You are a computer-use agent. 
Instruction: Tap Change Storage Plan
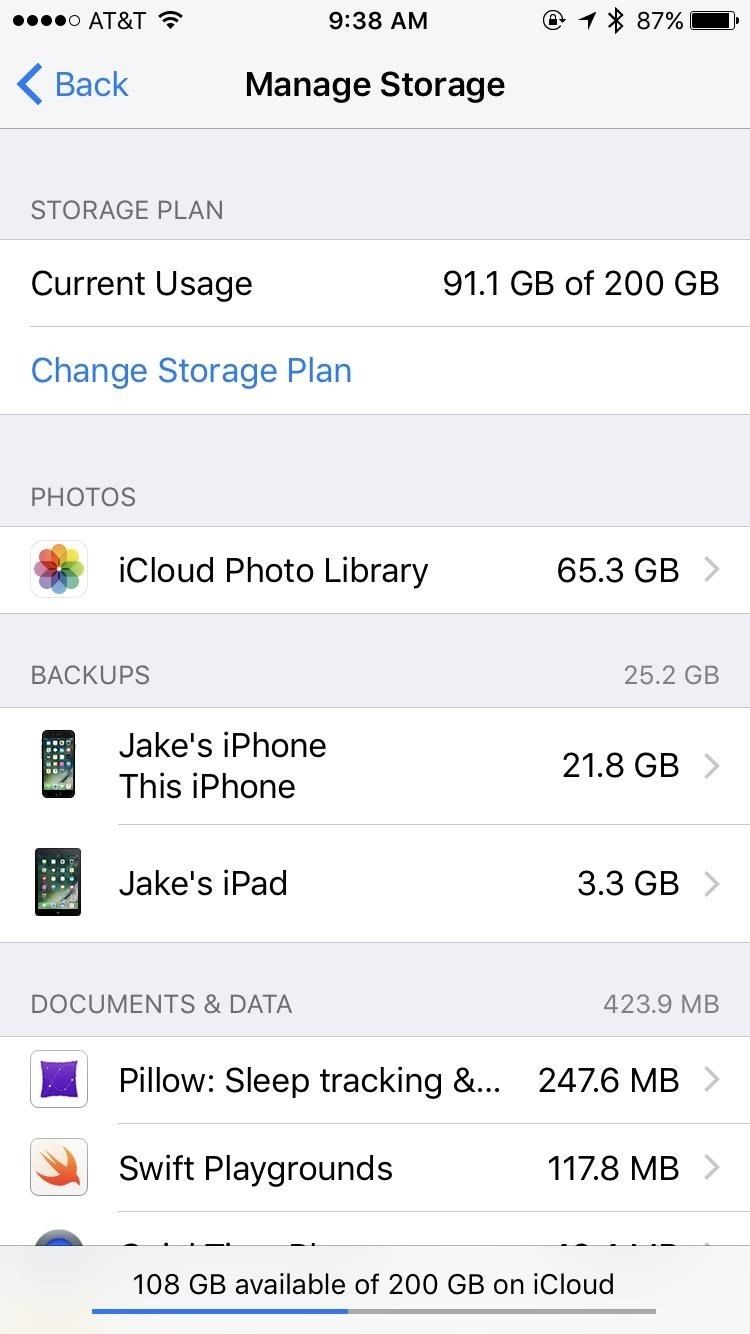[x=191, y=370]
